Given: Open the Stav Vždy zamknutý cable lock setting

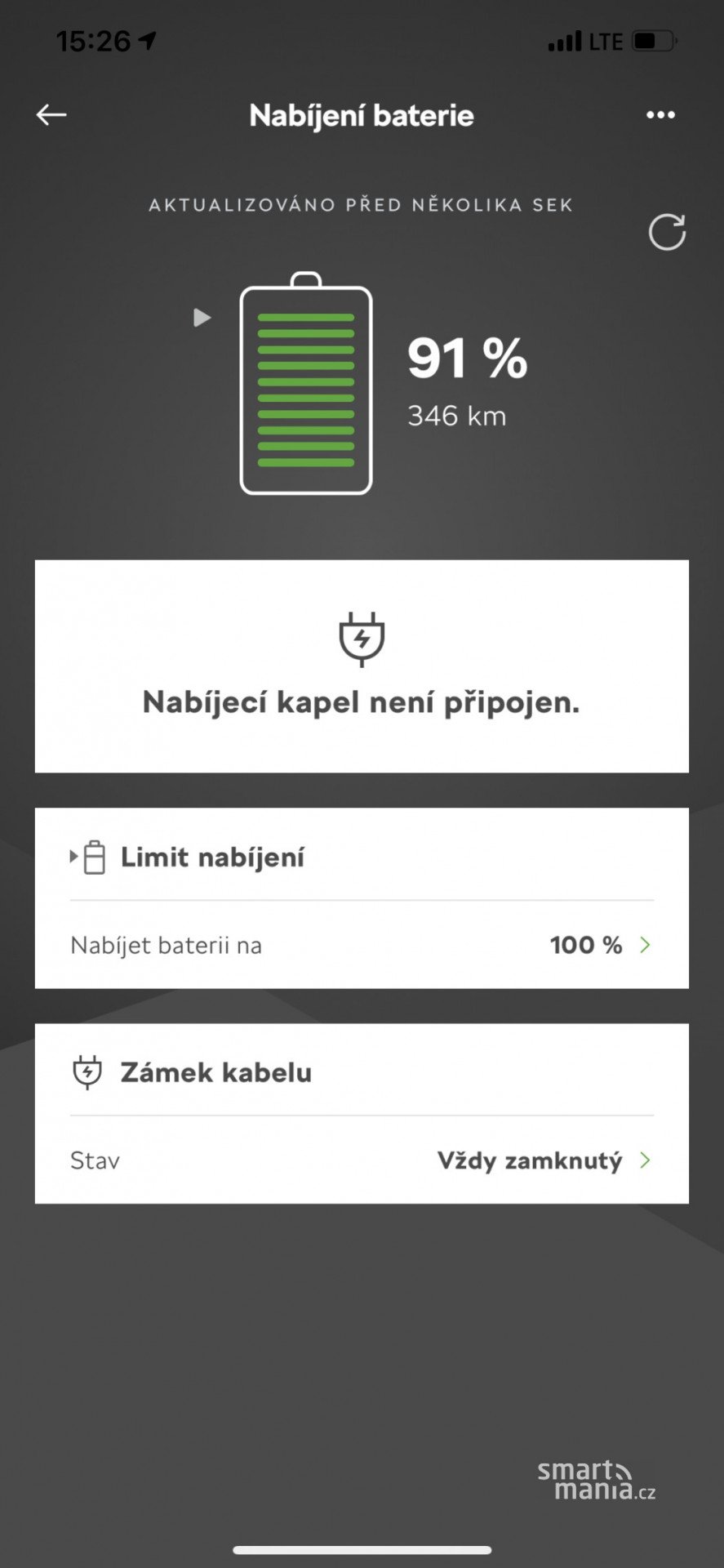Looking at the screenshot, I should 362,1160.
